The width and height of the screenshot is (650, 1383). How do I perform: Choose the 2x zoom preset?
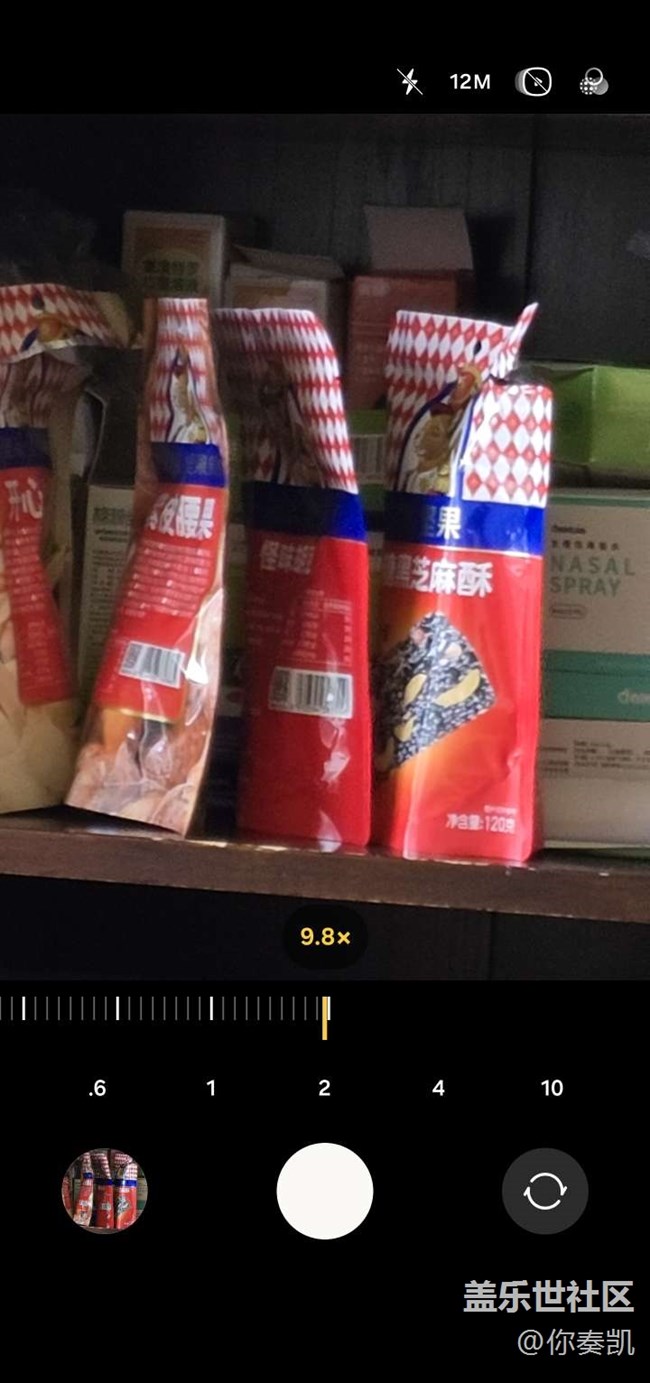[x=324, y=1088]
